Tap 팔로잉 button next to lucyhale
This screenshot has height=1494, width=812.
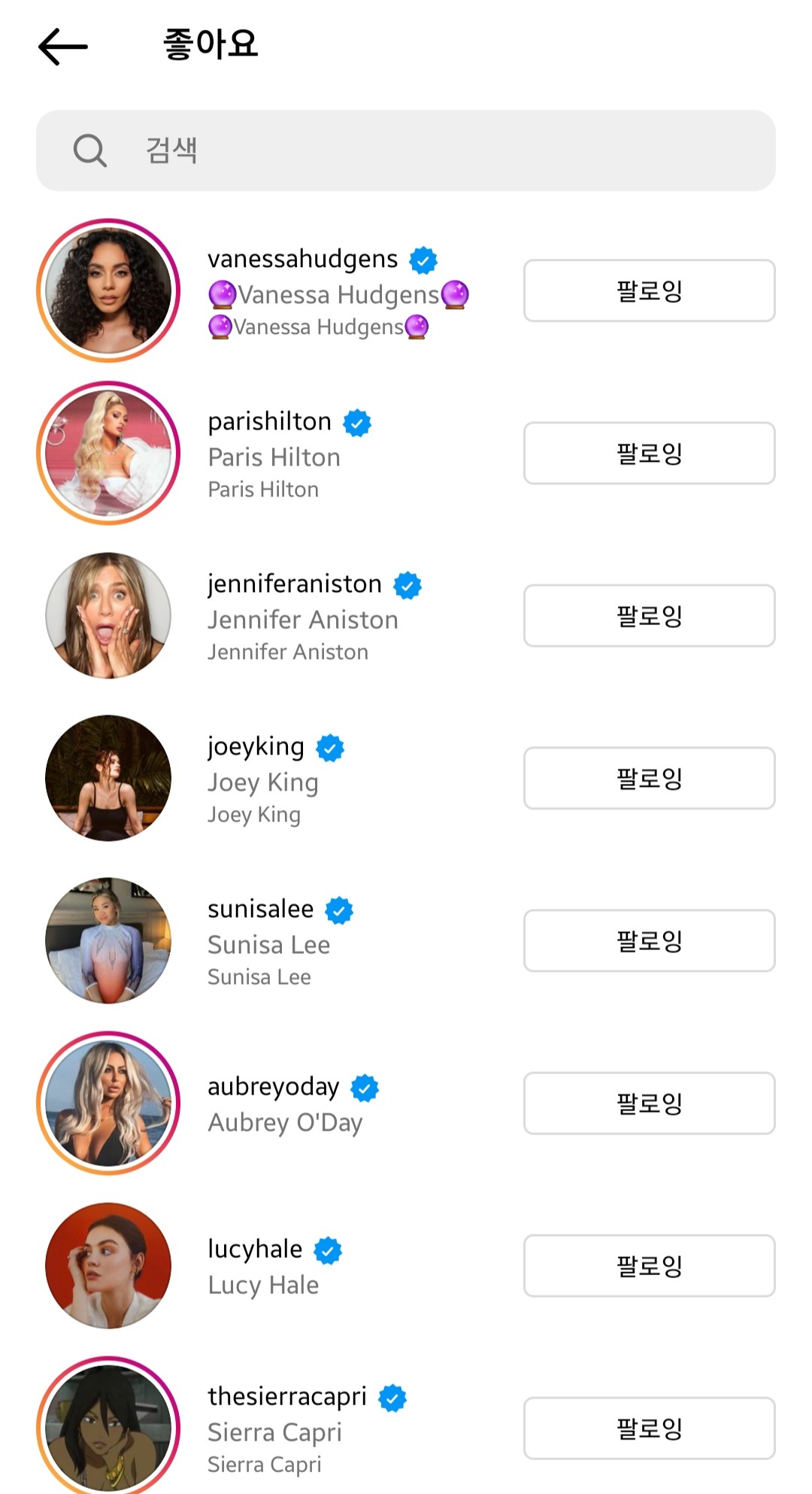(649, 1266)
